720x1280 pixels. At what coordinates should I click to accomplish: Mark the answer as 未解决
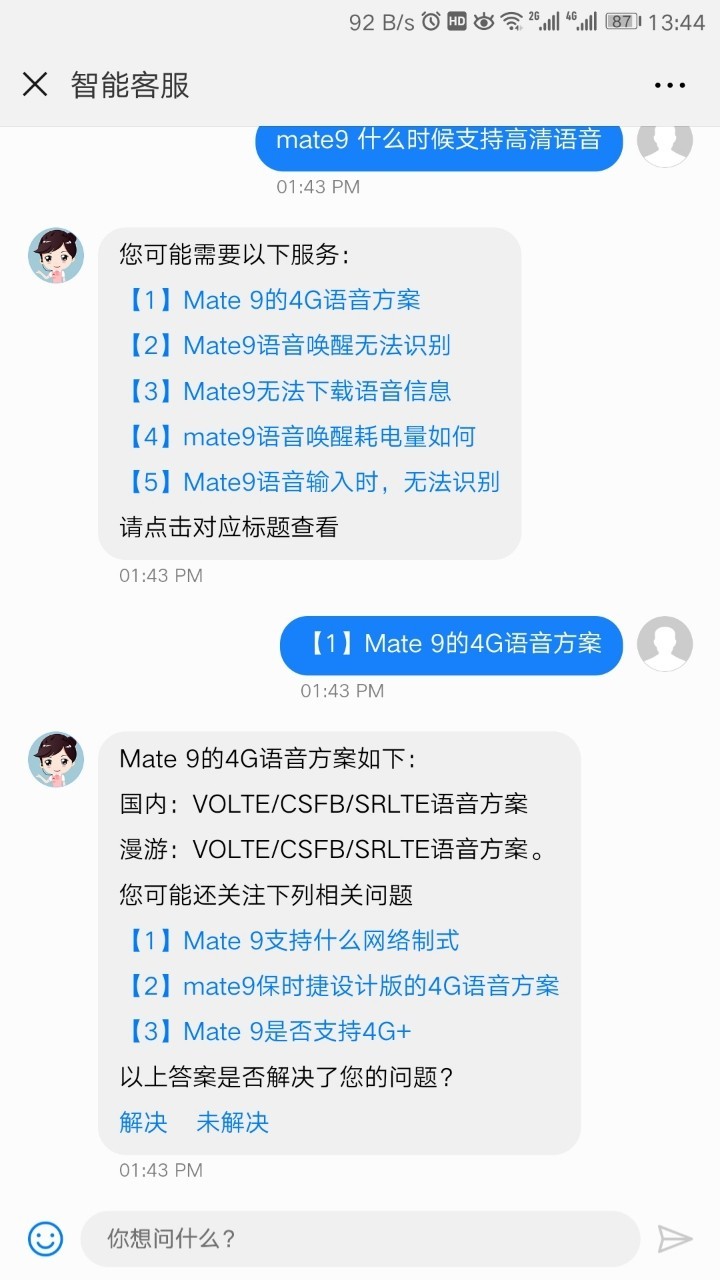coord(232,1122)
